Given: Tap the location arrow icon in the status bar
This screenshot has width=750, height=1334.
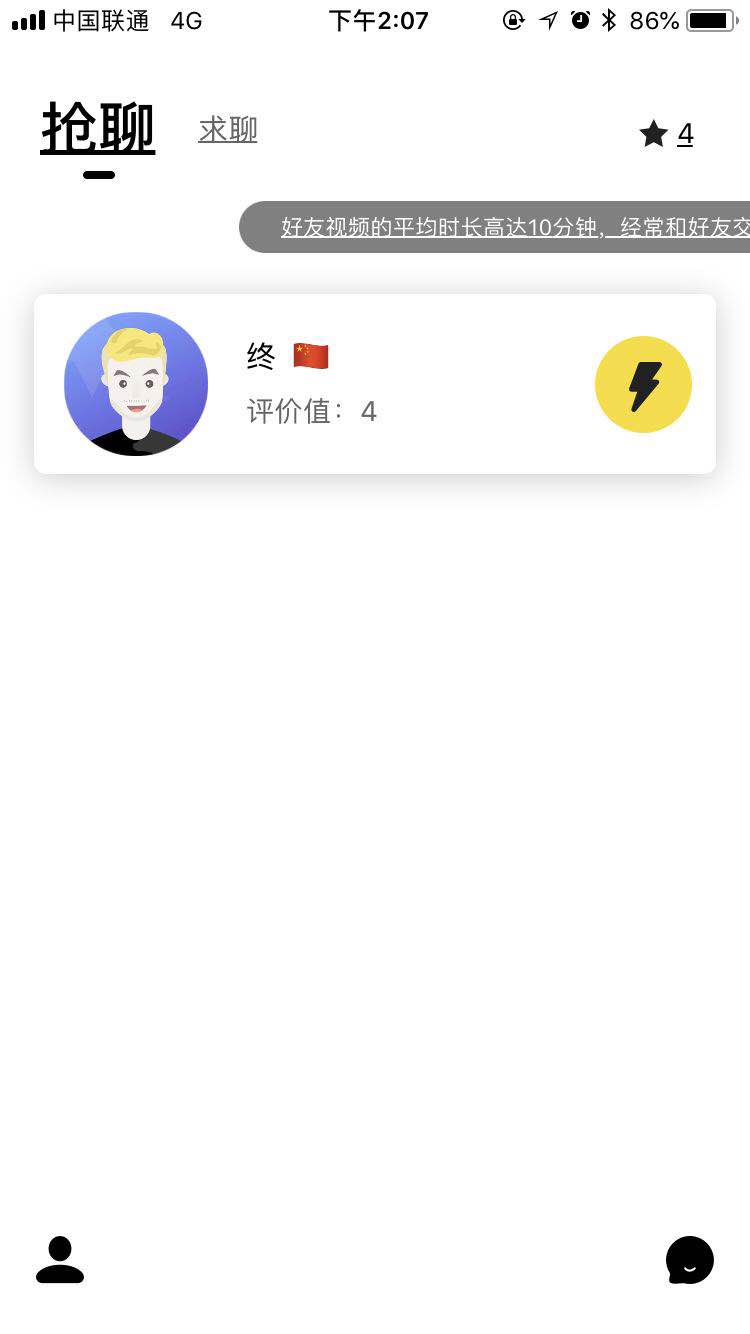Looking at the screenshot, I should [x=547, y=20].
